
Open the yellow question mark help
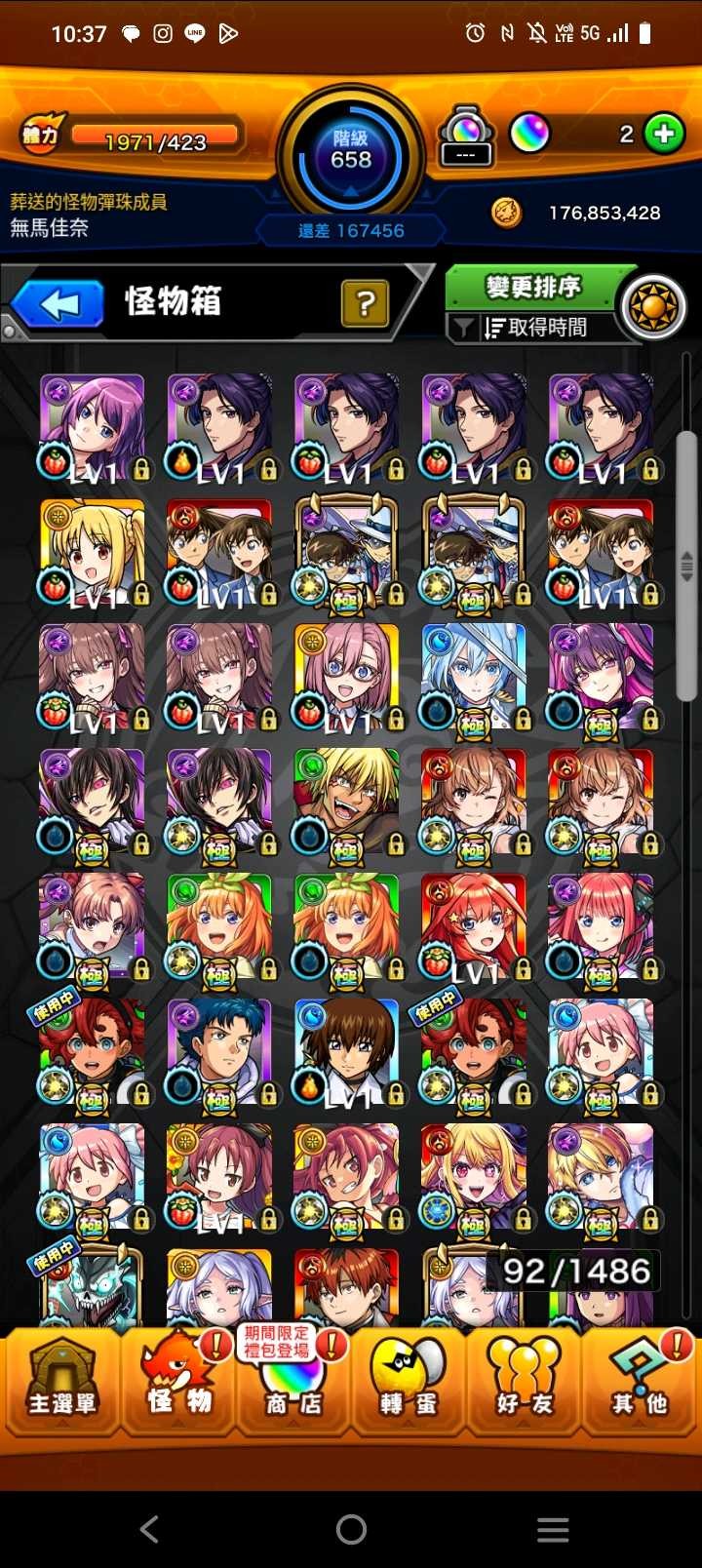pos(365,303)
